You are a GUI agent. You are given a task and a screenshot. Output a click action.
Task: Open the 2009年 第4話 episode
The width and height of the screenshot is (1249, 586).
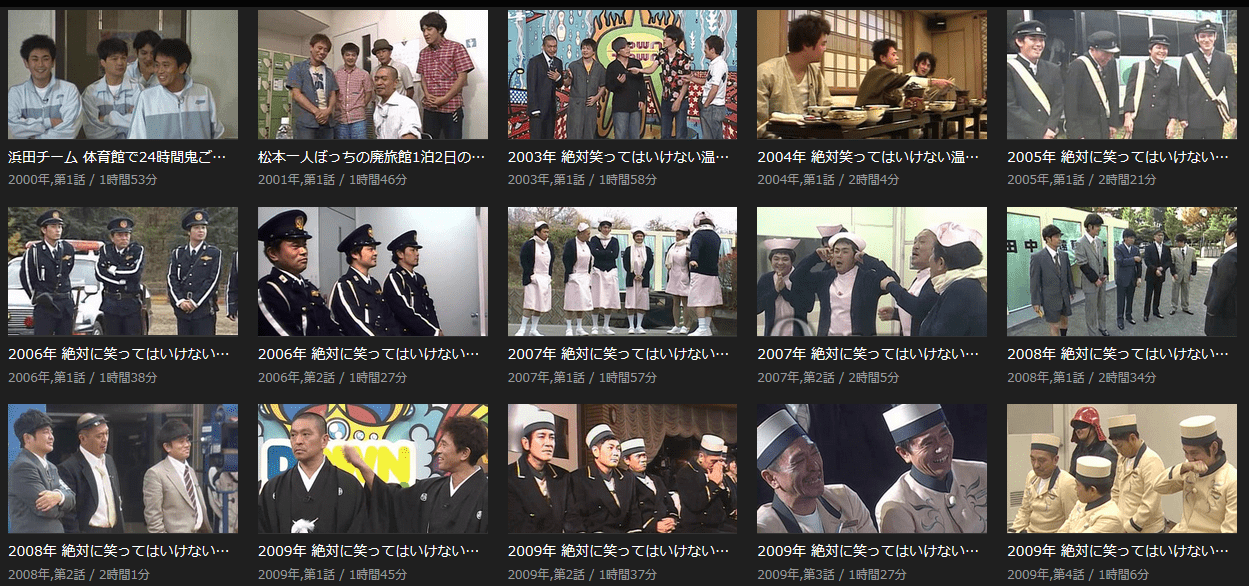click(1121, 468)
